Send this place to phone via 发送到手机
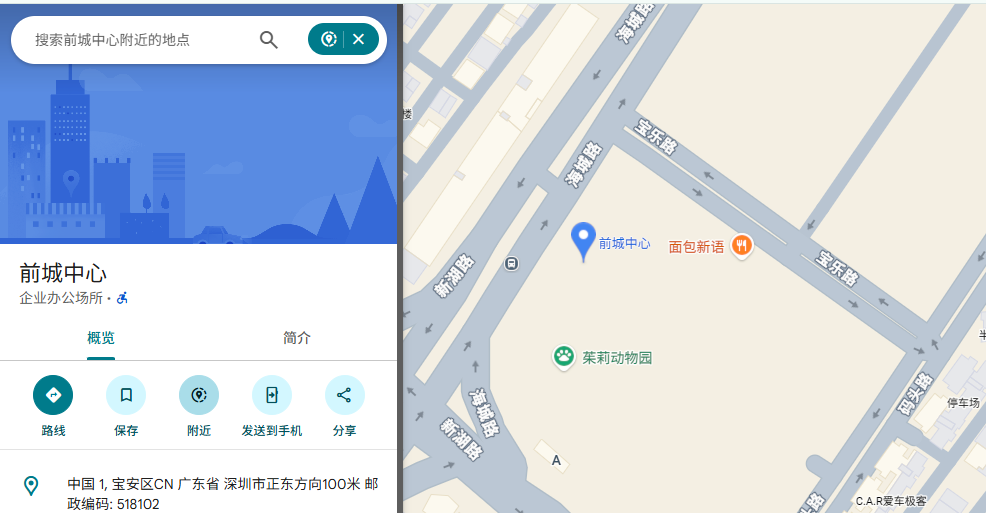 272,395
